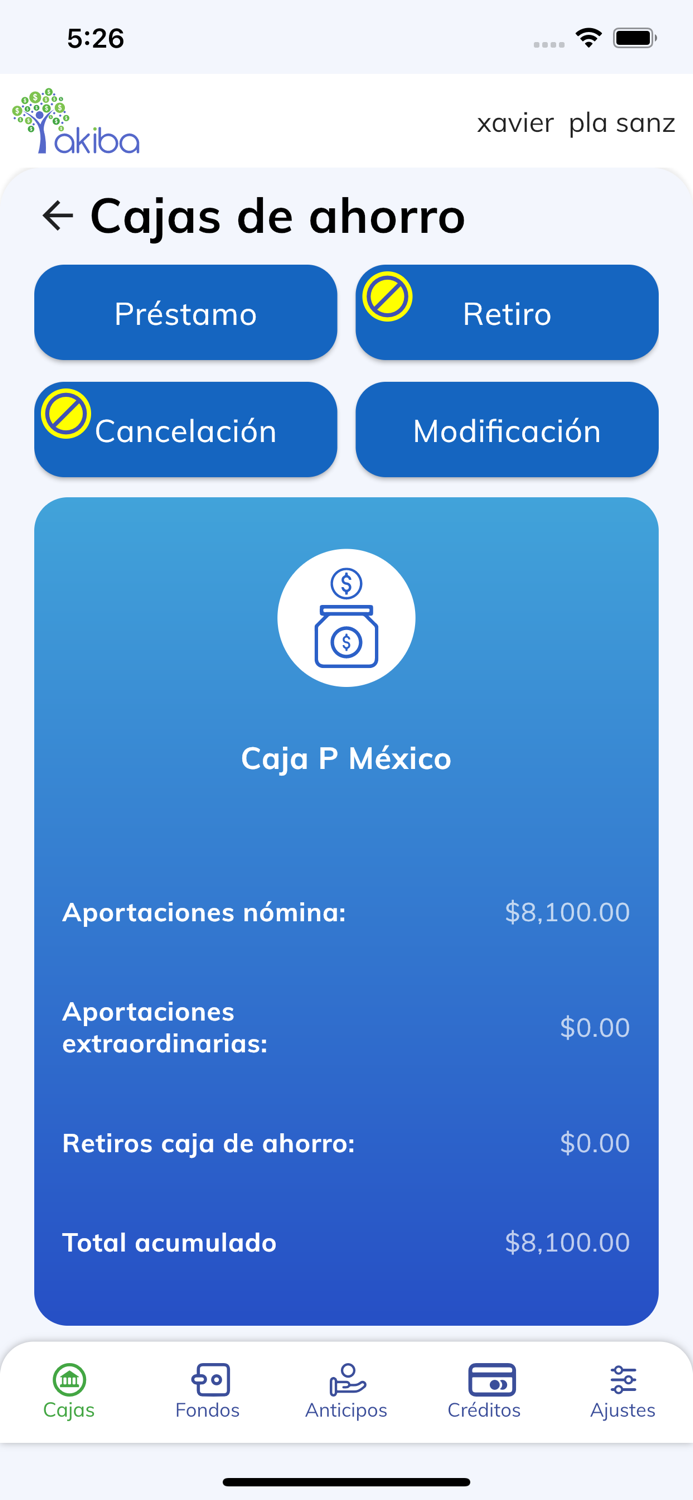Request a loan with the Préstamo button
This screenshot has height=1500, width=693.
pos(185,313)
